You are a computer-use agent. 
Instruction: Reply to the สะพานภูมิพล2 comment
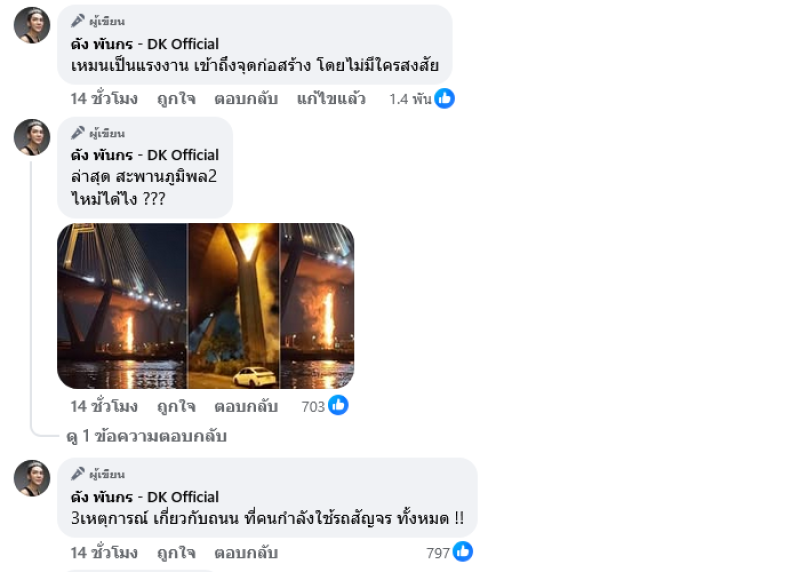[x=245, y=406]
